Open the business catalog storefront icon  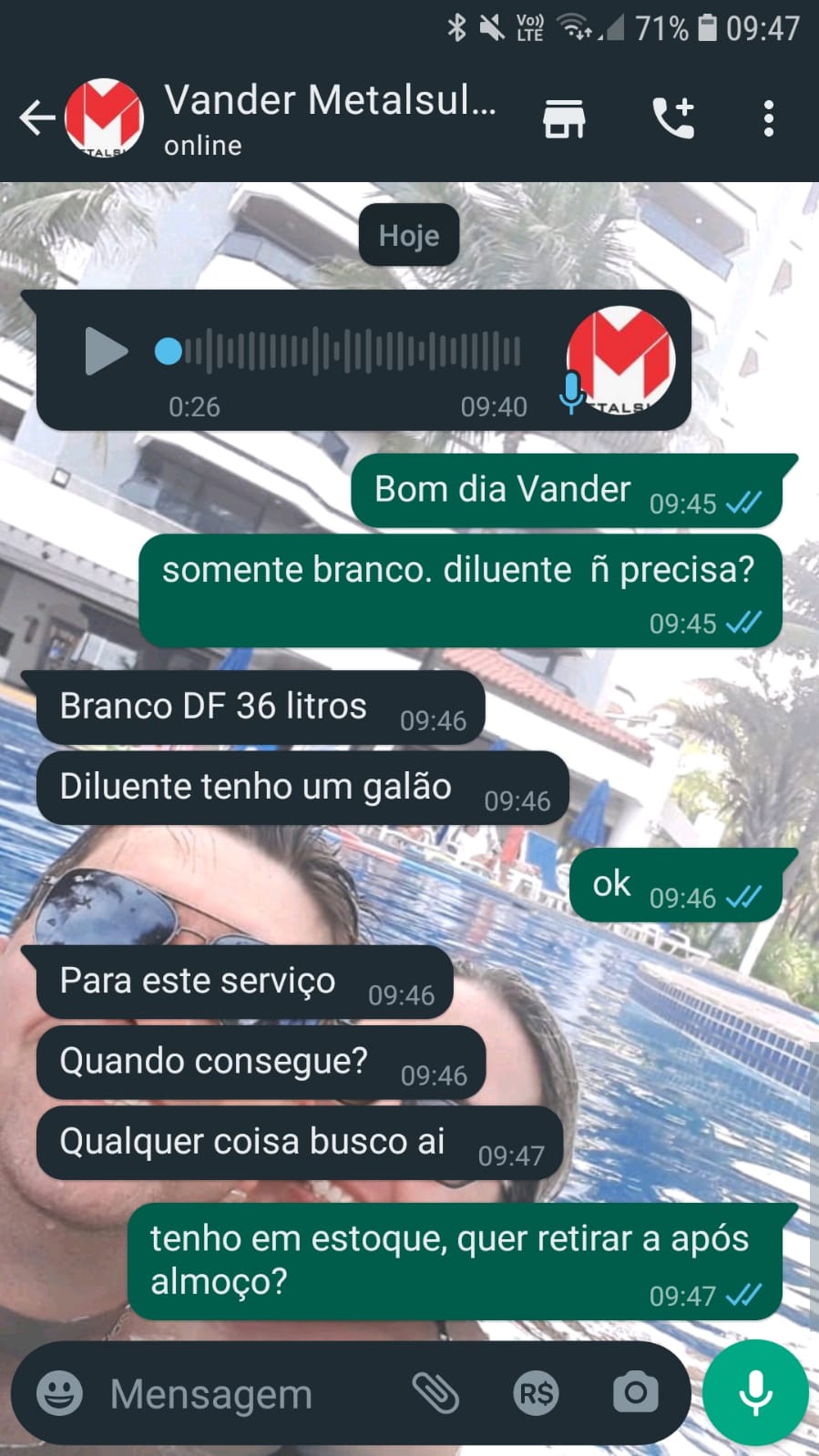coord(564,118)
